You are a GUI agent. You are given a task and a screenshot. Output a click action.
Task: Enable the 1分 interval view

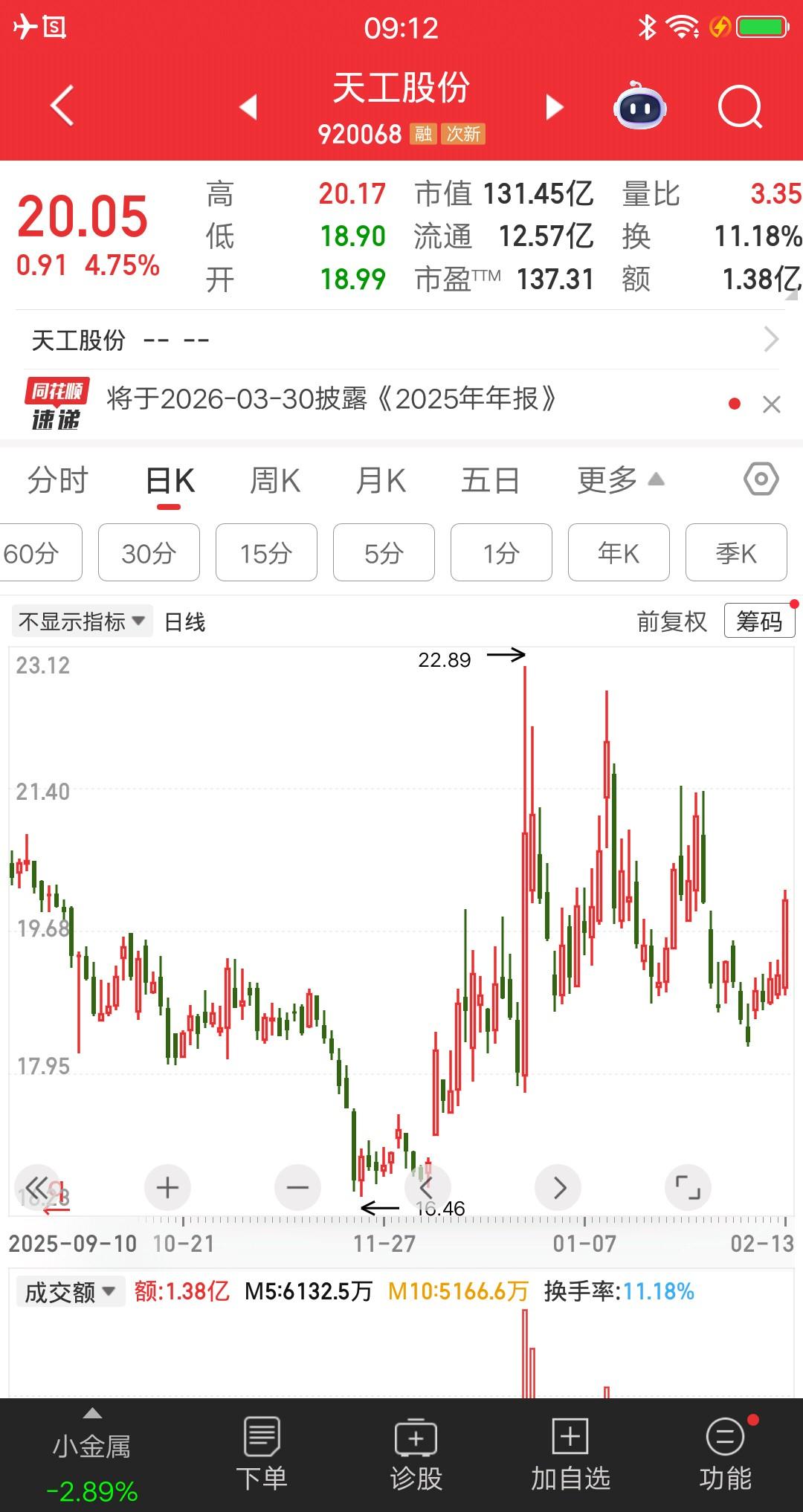(x=500, y=552)
